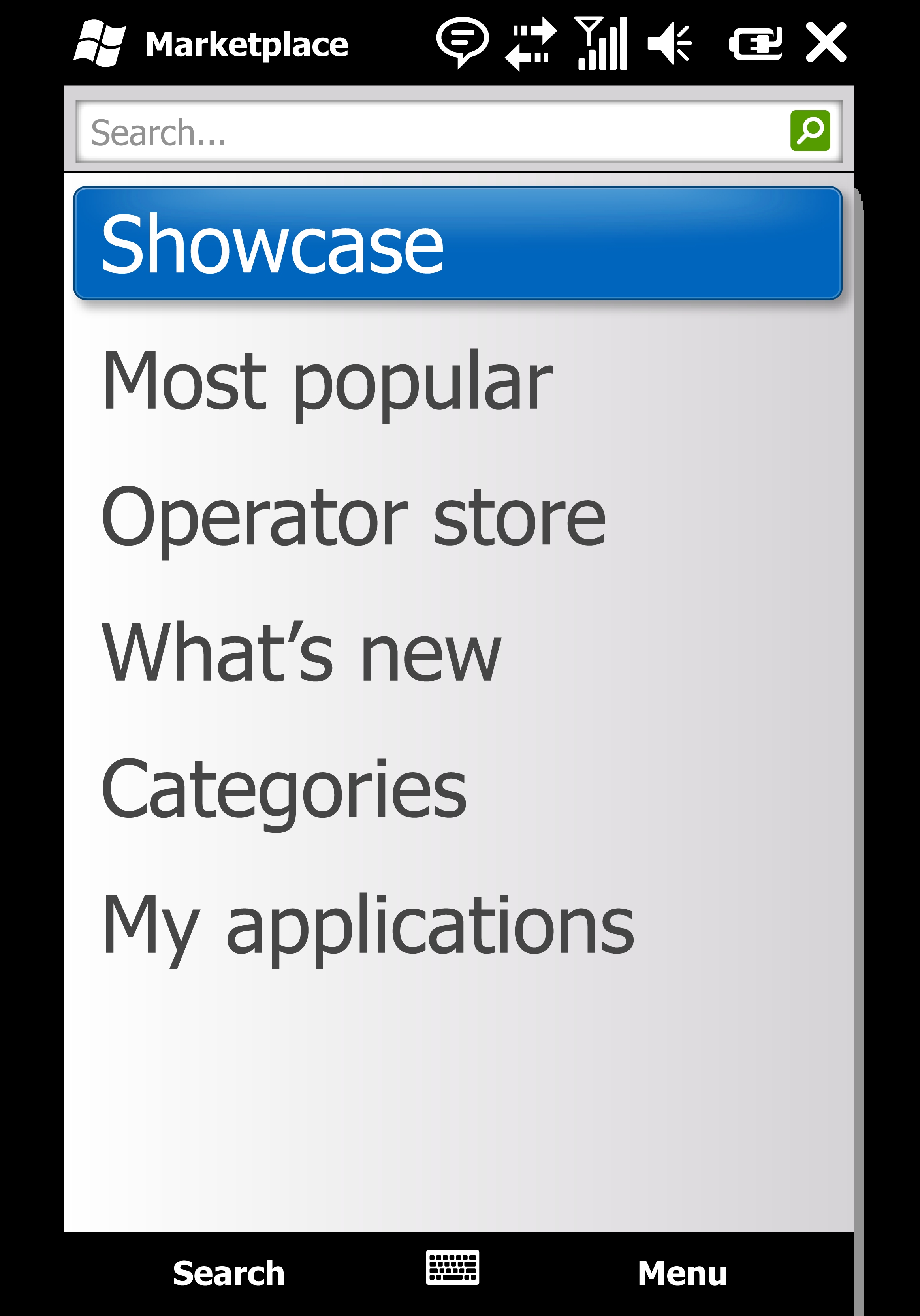Focus the Search text field
Screen dimensions: 920x1316
click(430, 132)
